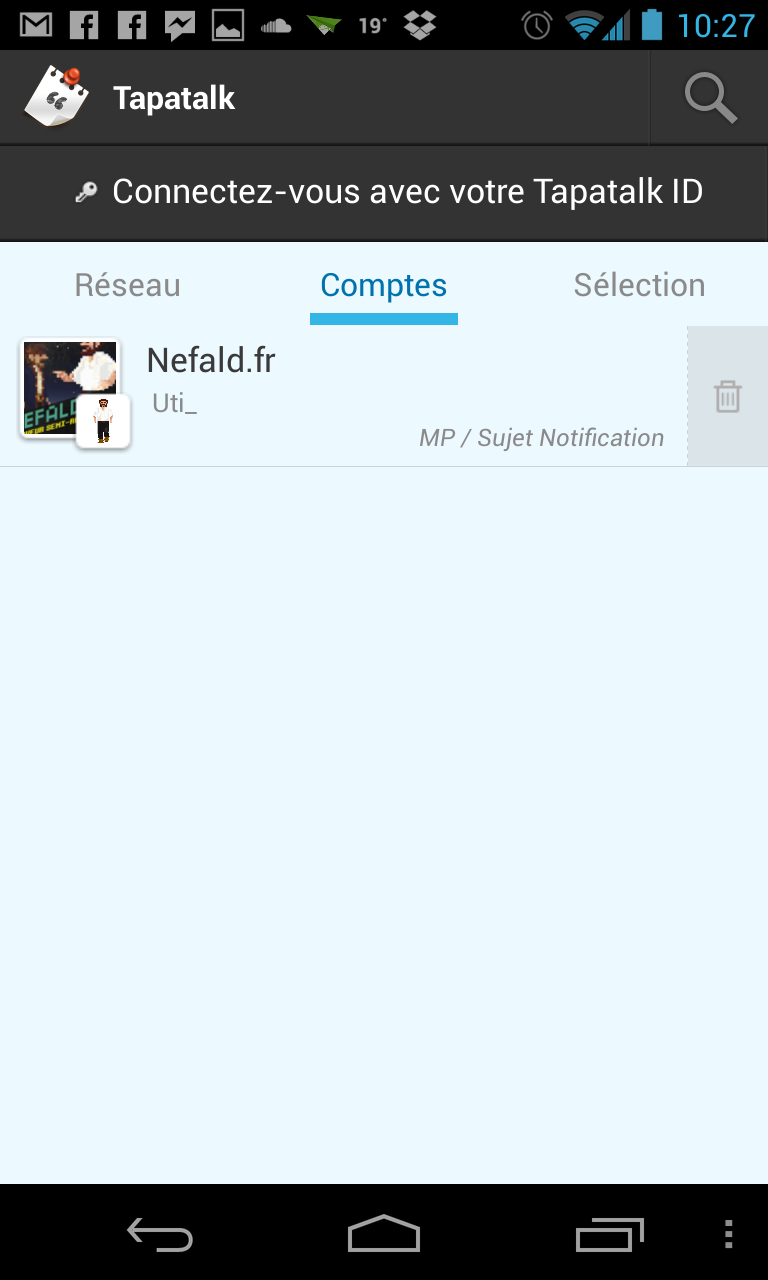
Task: Delete the Nefald.fr account with trash icon
Action: point(727,396)
